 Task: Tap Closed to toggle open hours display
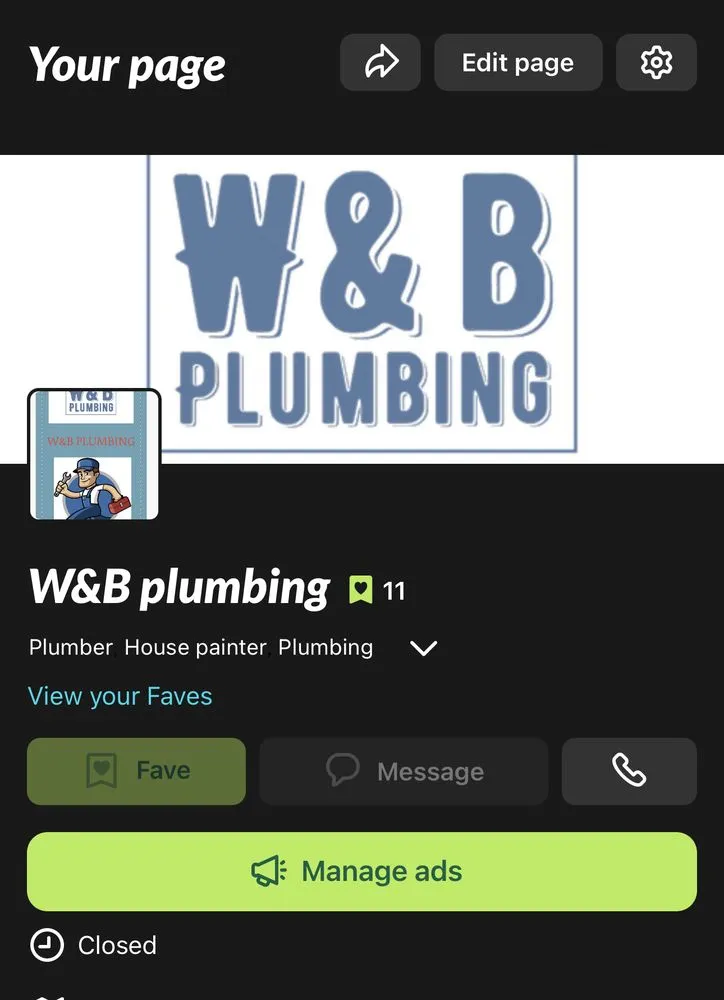point(117,945)
